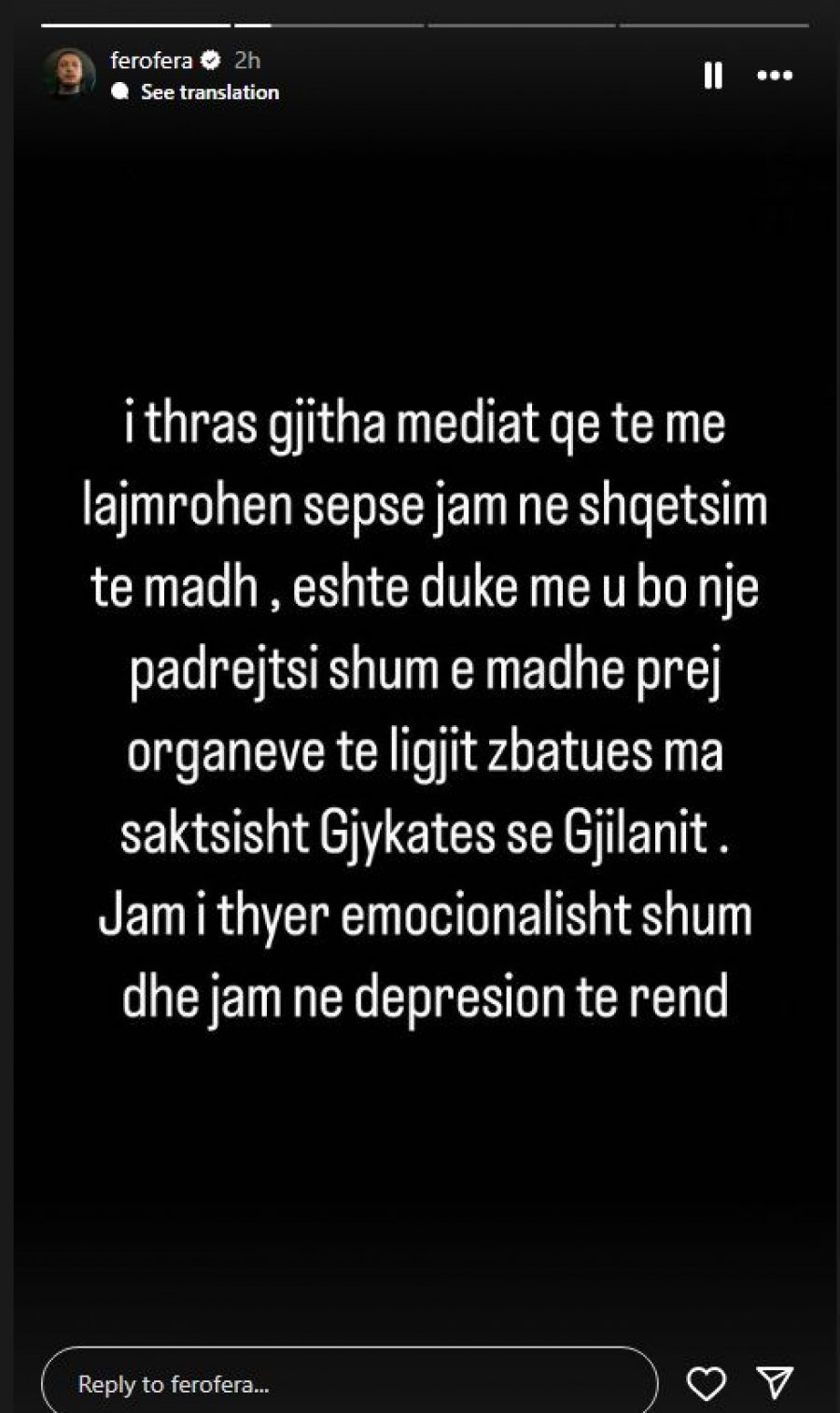Open ferofera username profile
This screenshot has width=840, height=1413.
coord(151,61)
